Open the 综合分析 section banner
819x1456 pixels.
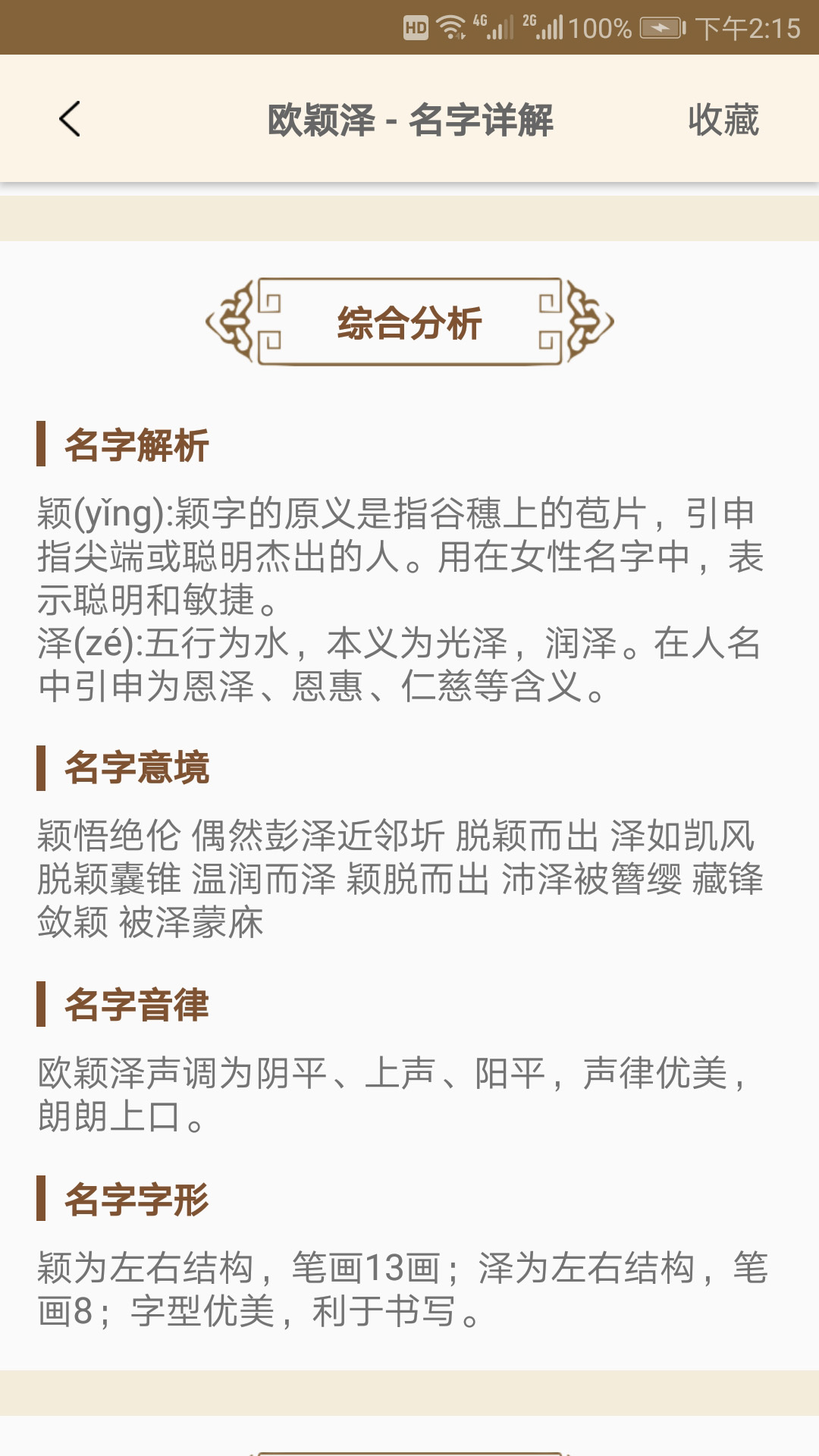[409, 322]
